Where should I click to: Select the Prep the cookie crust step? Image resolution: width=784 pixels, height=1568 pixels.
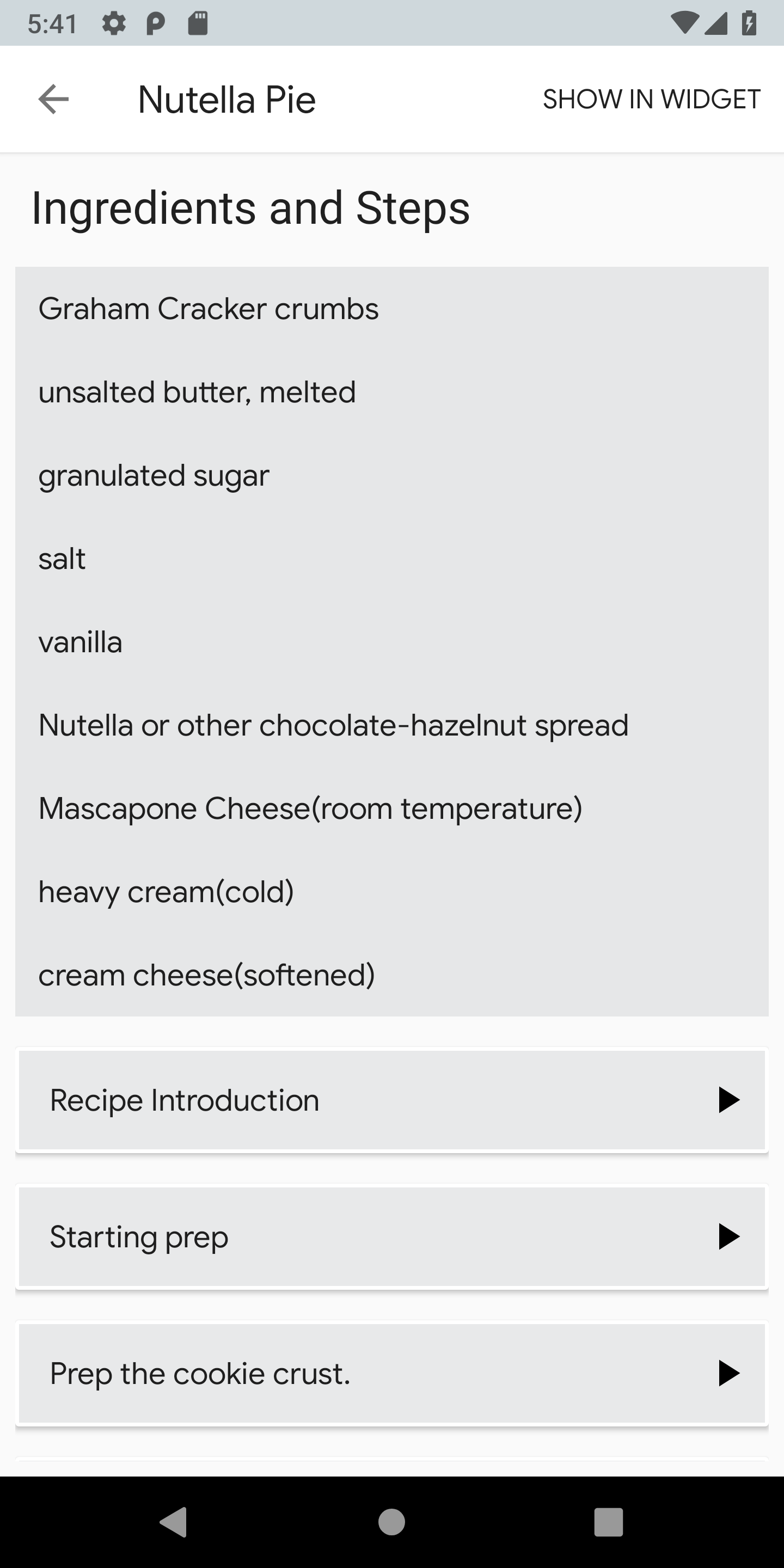[x=391, y=1373]
